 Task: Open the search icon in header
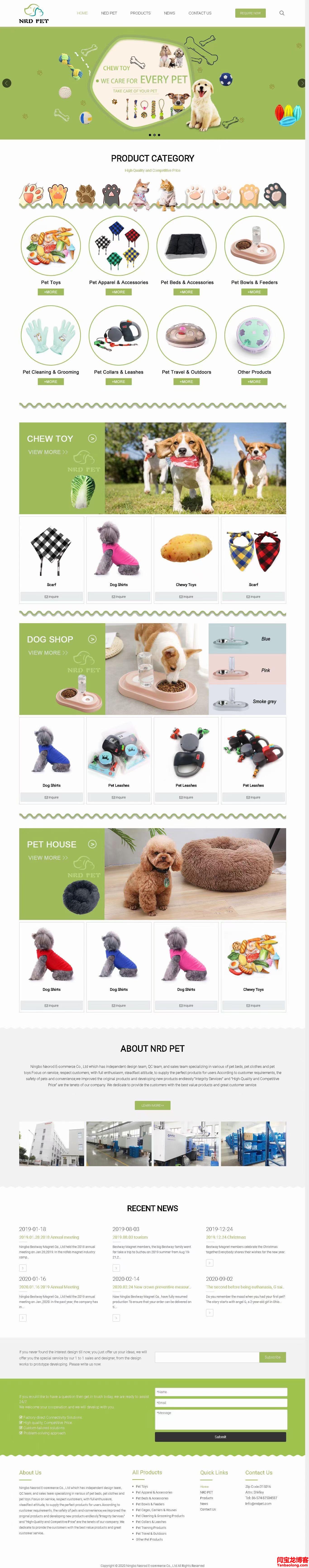[x=282, y=13]
